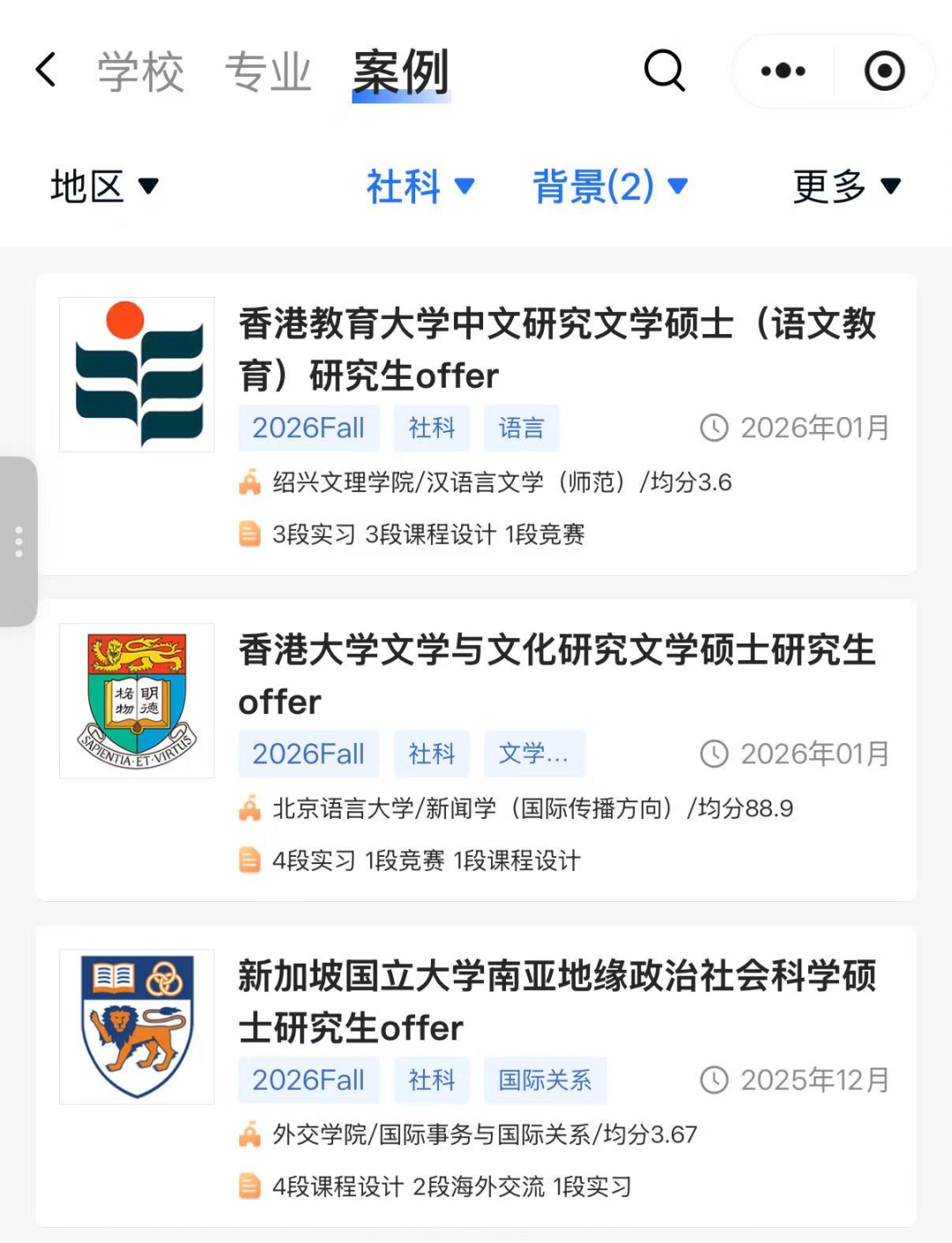Viewport: 952px width, 1243px height.
Task: Expand the 地区 filter dropdown
Action: tap(104, 186)
